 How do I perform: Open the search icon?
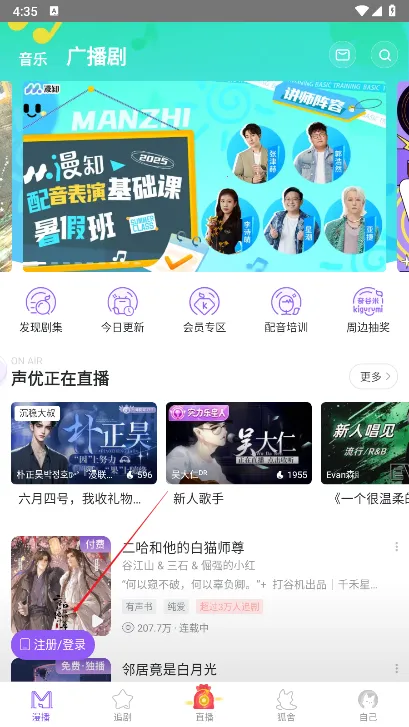384,55
